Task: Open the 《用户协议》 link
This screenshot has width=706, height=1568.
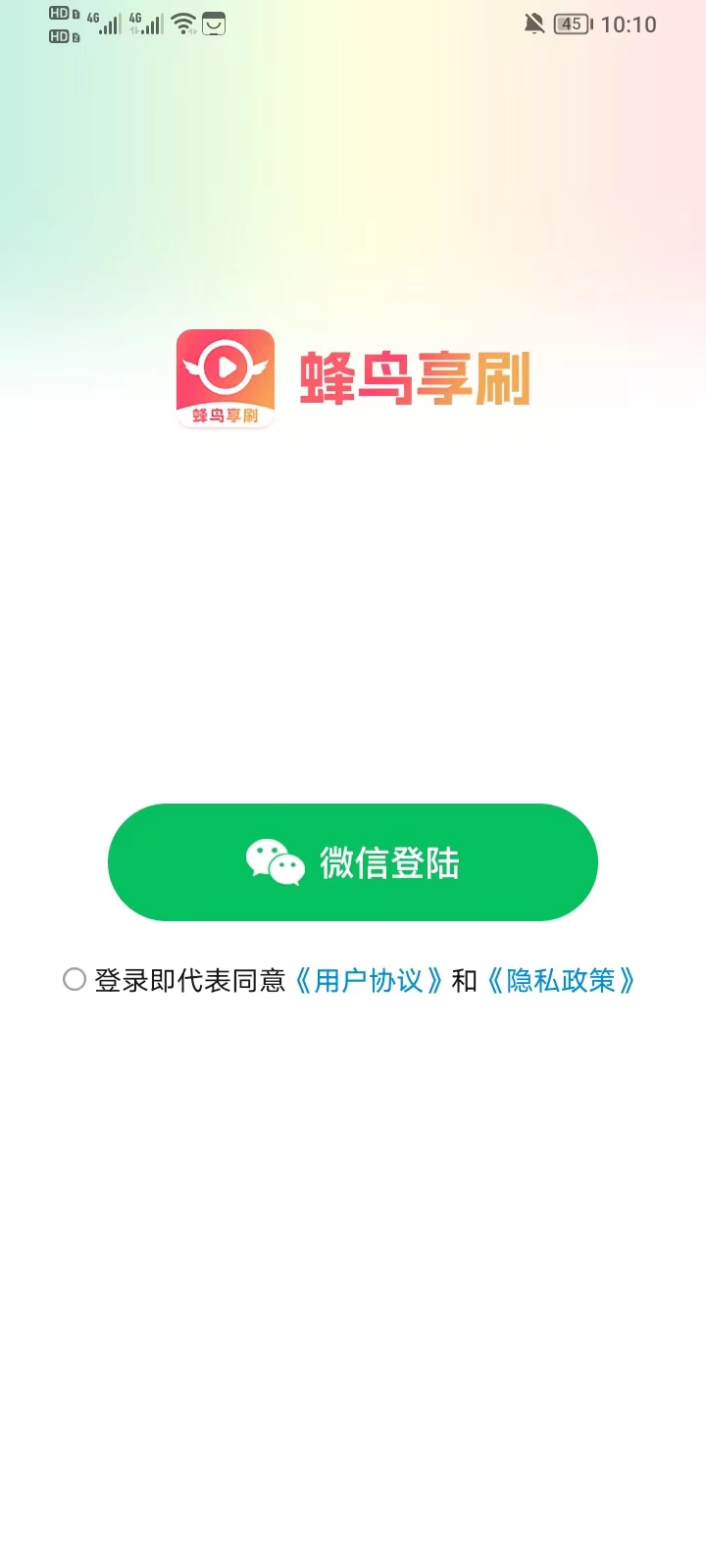Action: pyautogui.click(x=369, y=980)
